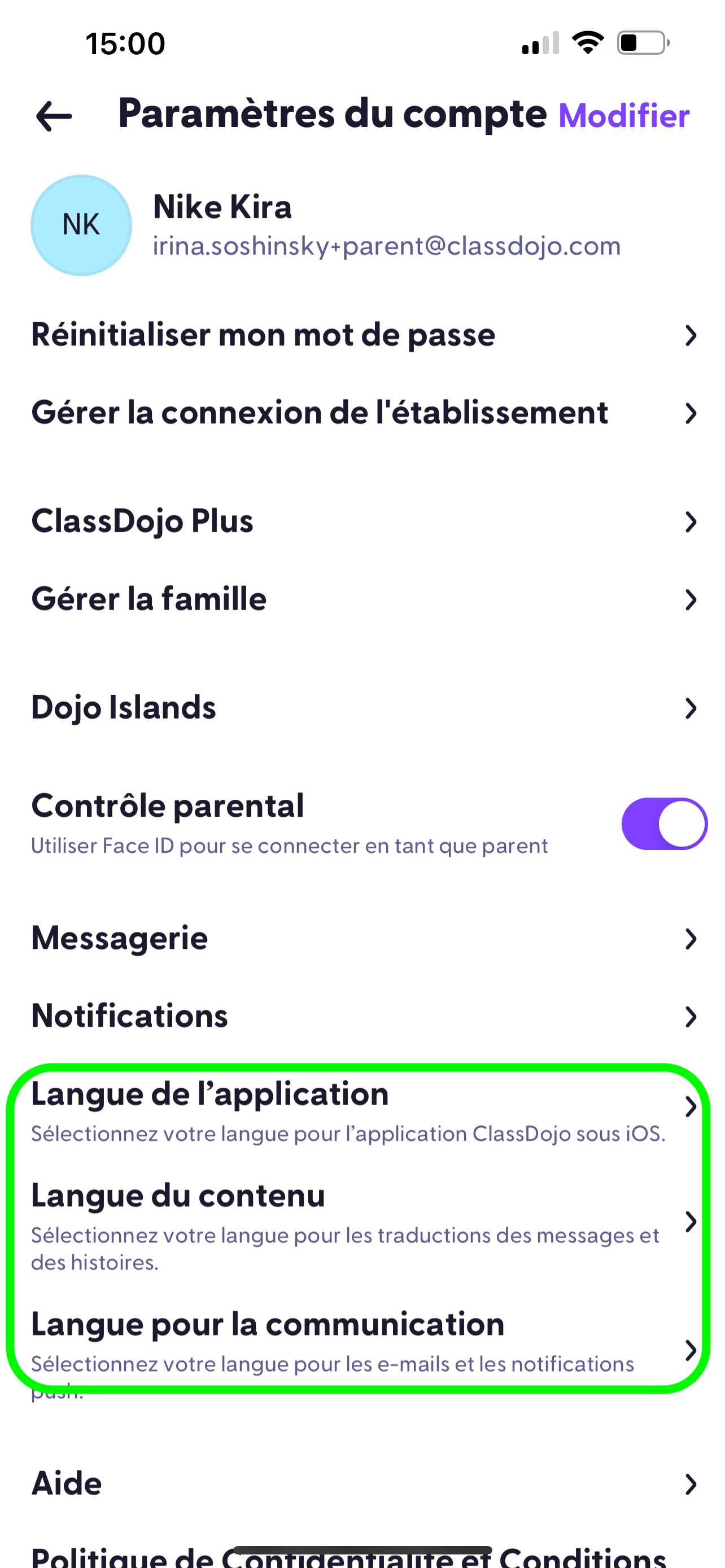Tap the email address under Nike Kira
The height and width of the screenshot is (1568, 725).
coord(386,246)
